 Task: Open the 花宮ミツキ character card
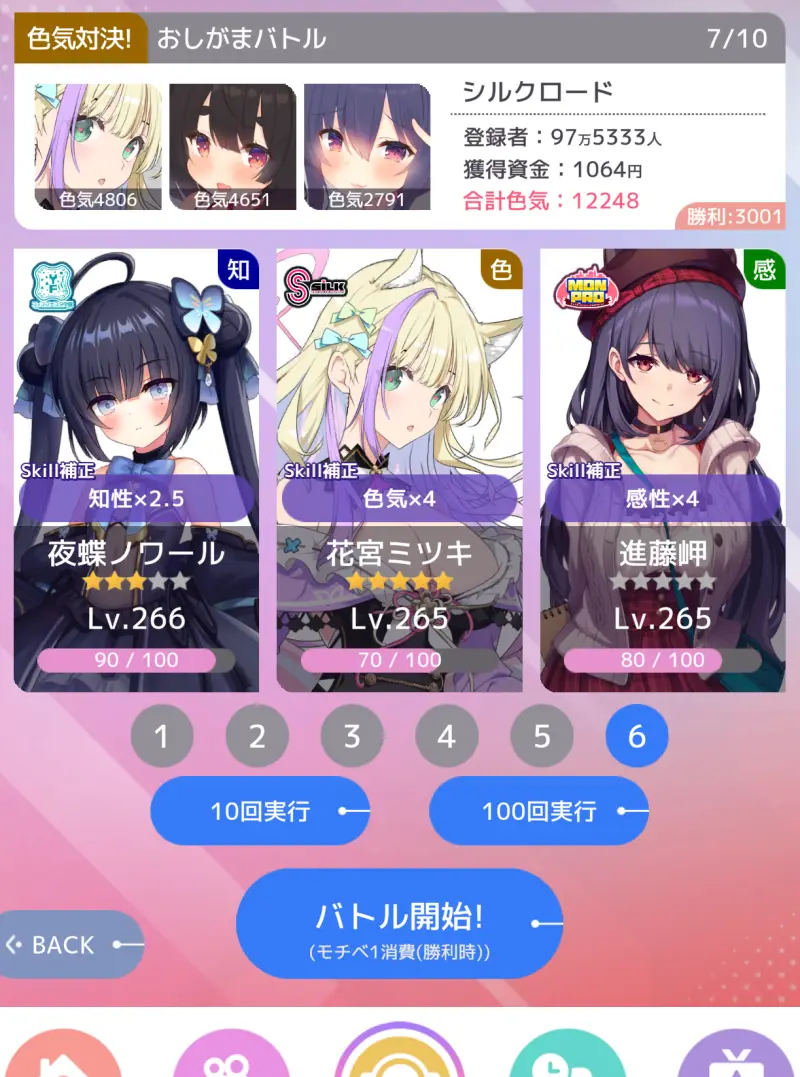pos(399,470)
